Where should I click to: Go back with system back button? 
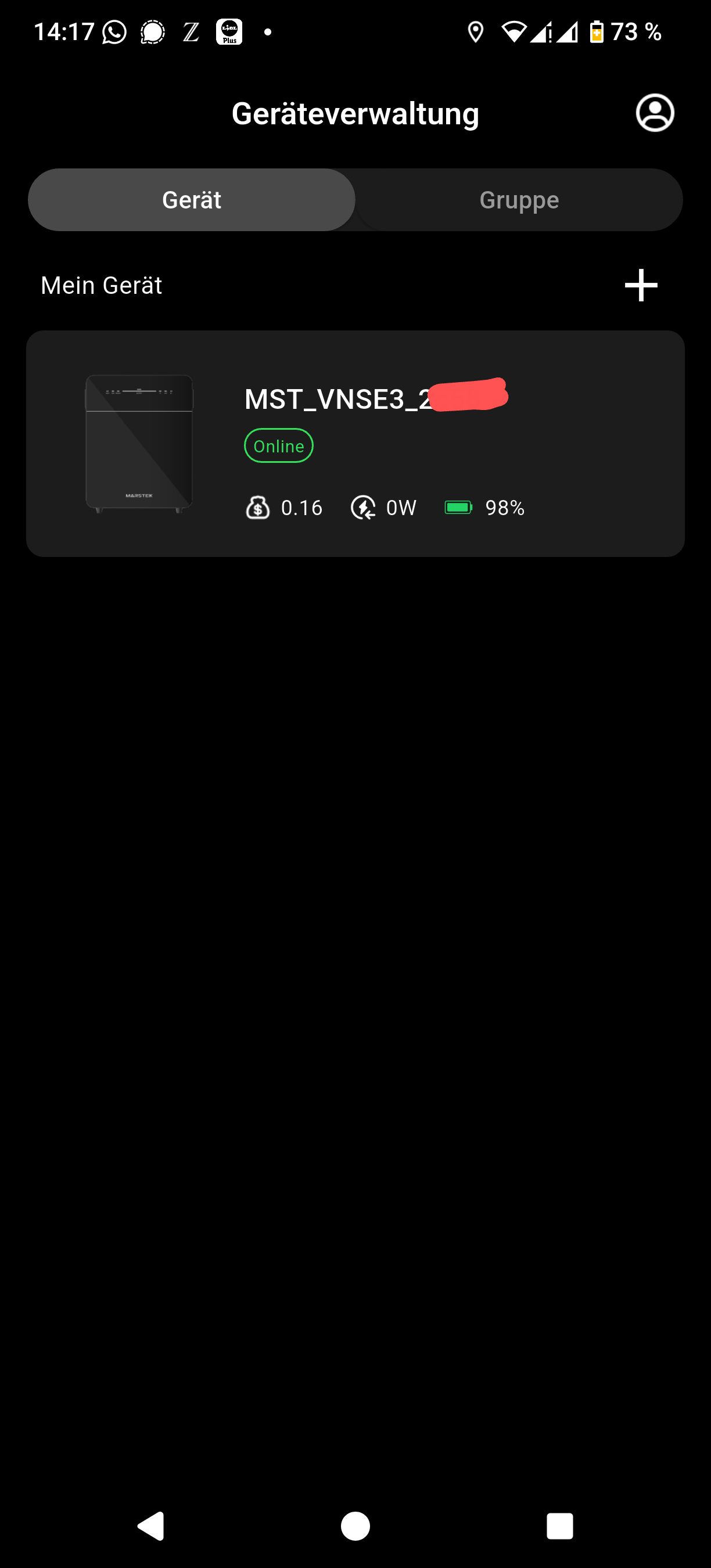(151, 1526)
